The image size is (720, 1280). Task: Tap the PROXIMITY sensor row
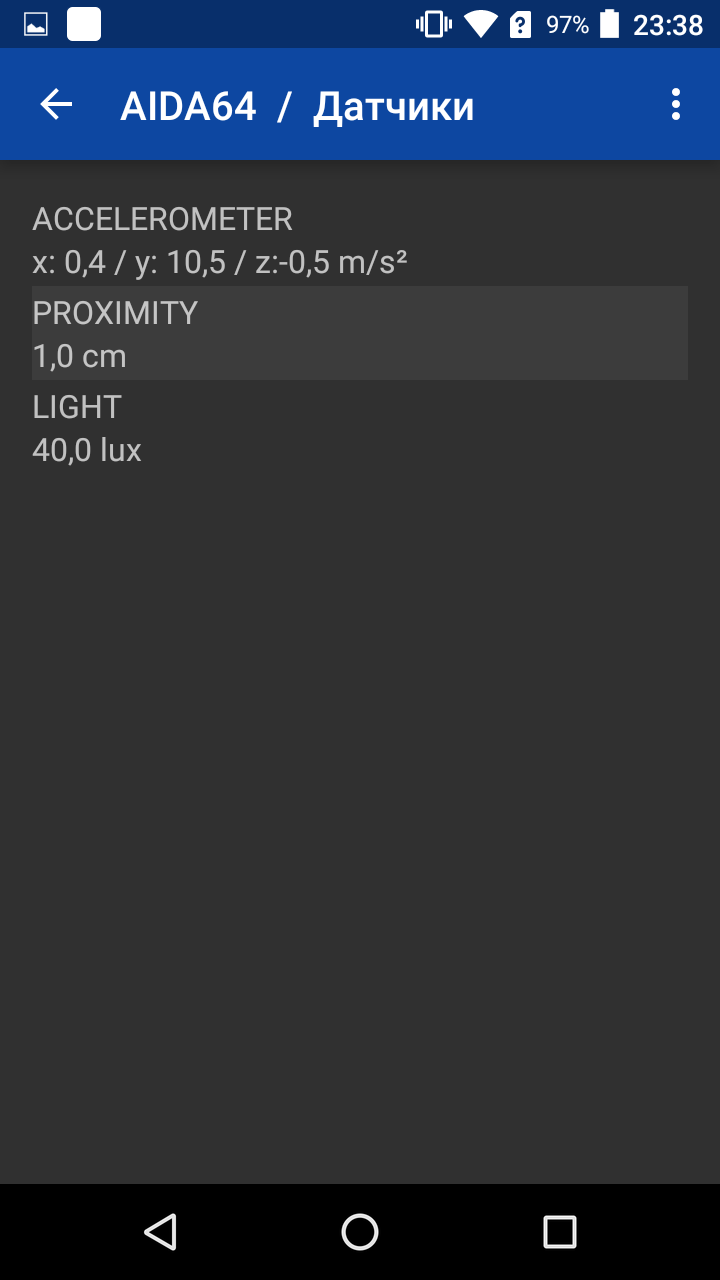pos(360,333)
